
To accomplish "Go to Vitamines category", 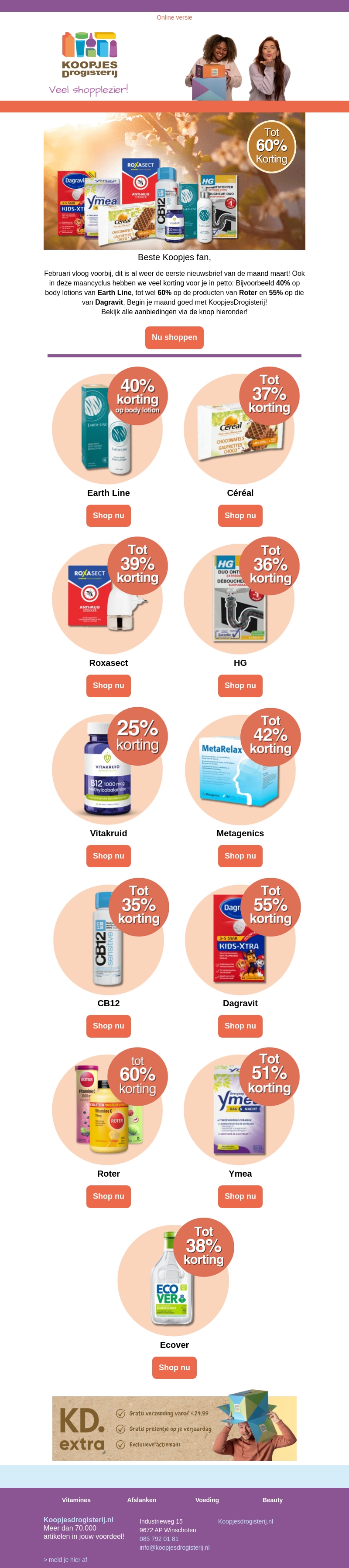I will coord(76,1500).
